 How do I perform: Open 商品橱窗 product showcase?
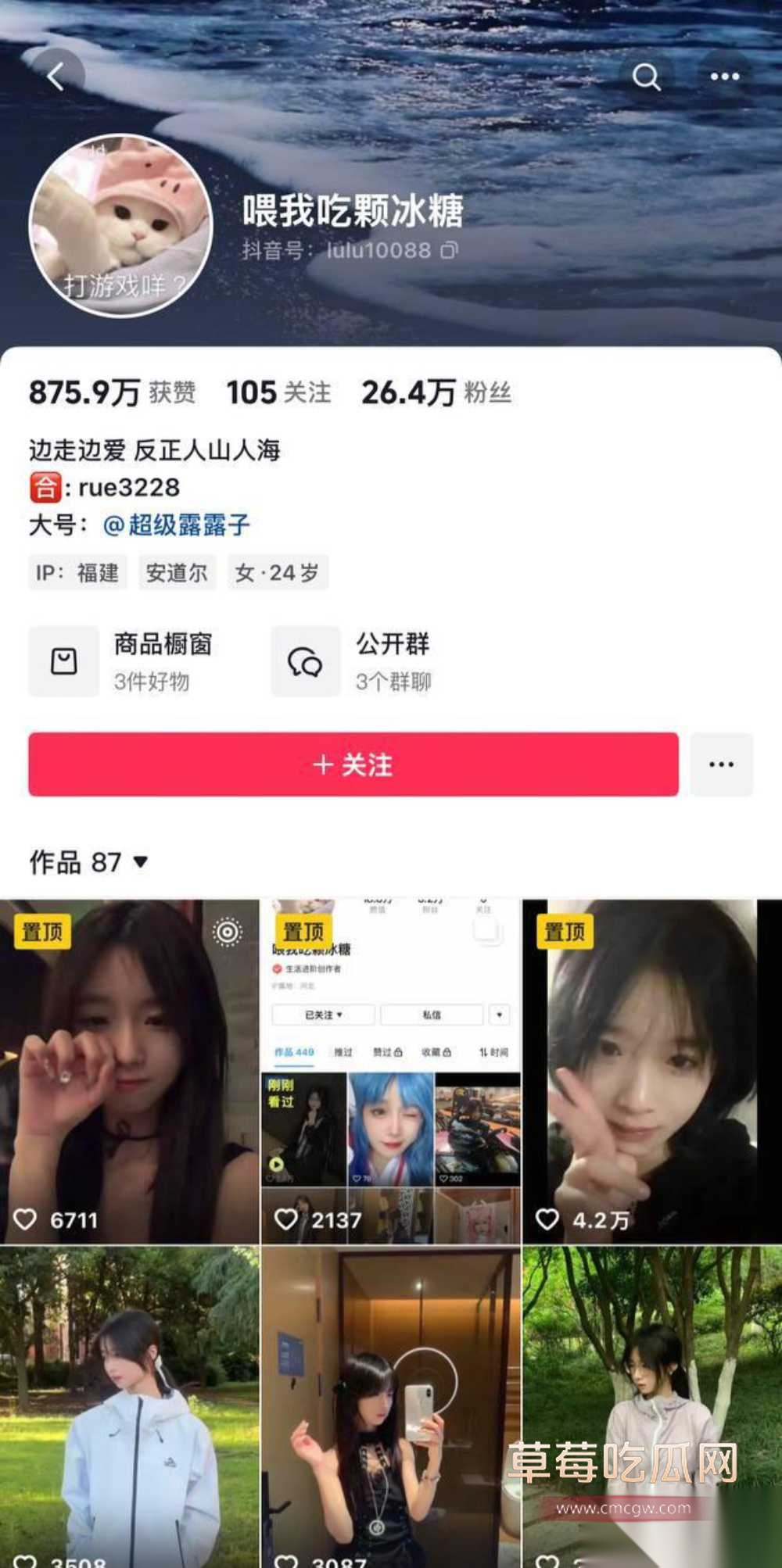click(125, 661)
